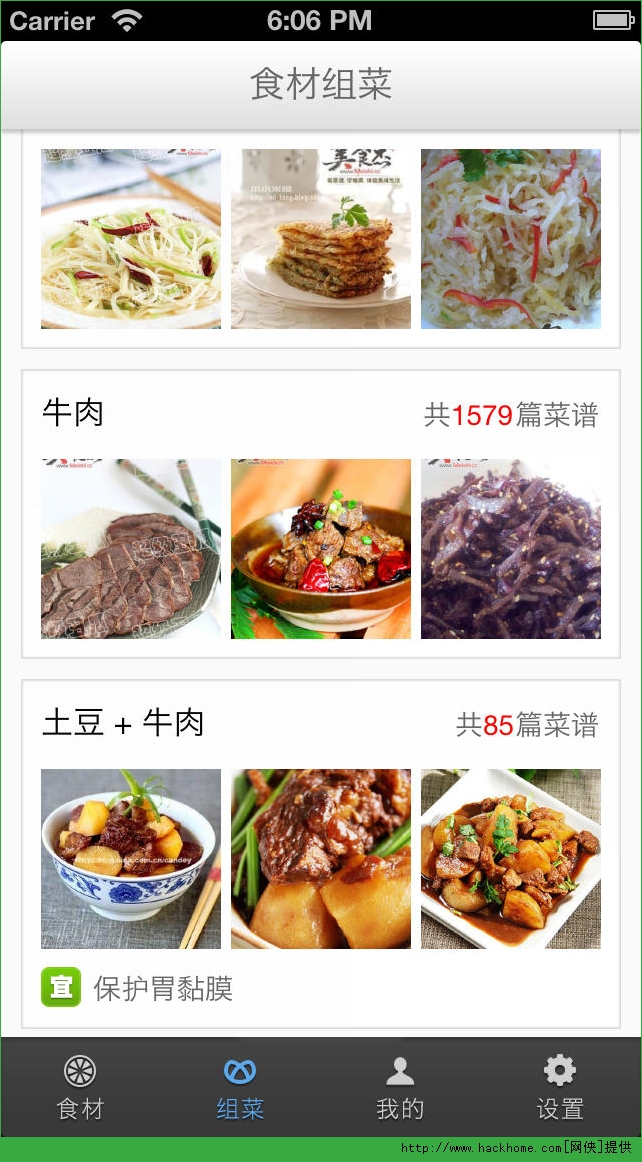The height and width of the screenshot is (1162, 642).
Task: Open the 我的 tab
Action: (x=400, y=1087)
